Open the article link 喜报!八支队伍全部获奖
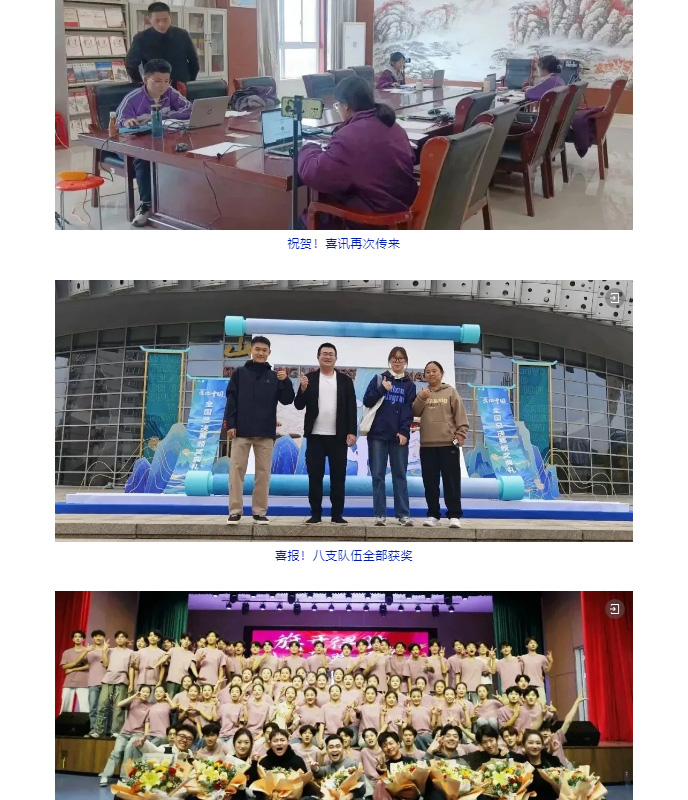This screenshot has width=688, height=800. tap(343, 556)
